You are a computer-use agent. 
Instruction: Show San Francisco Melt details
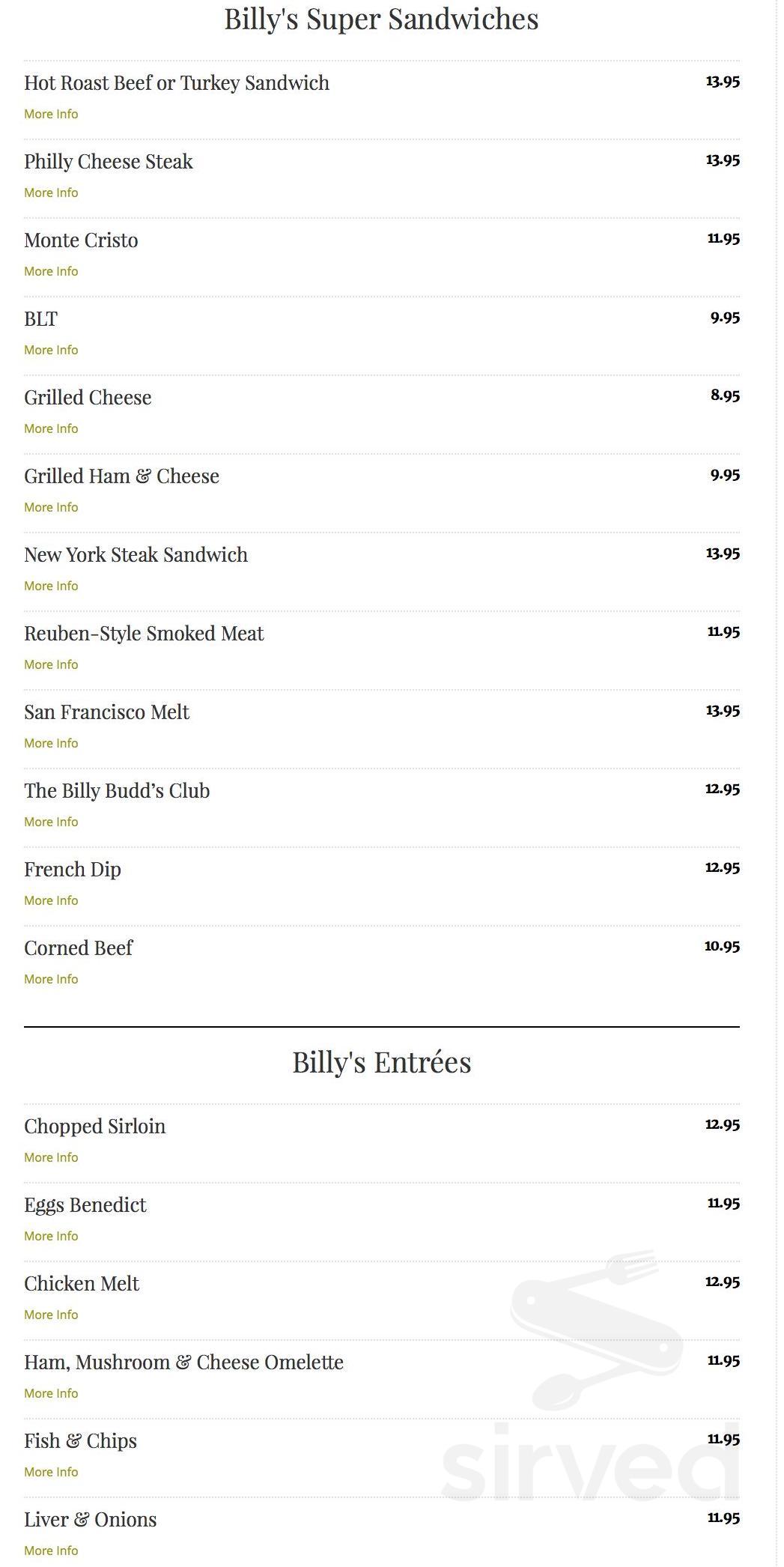[50, 743]
